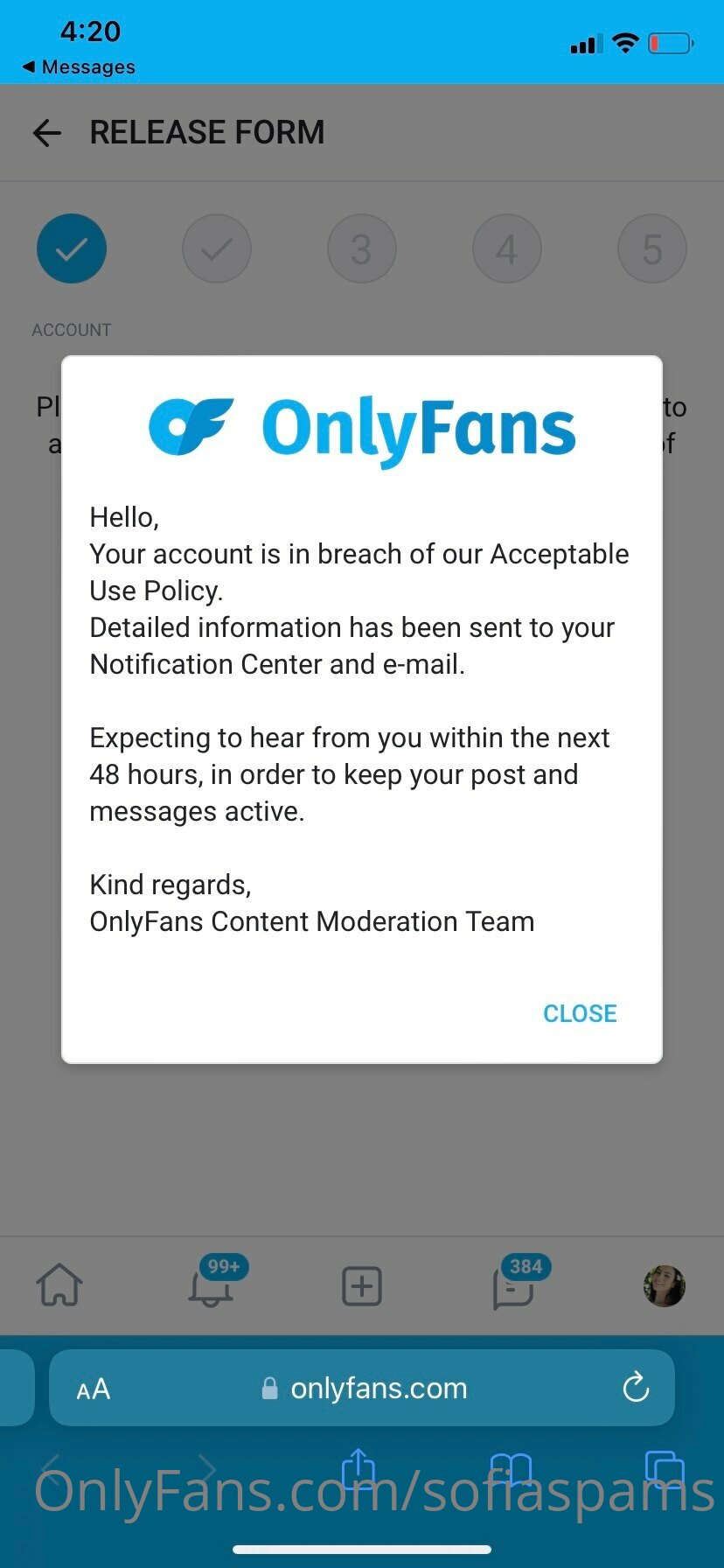Show open Safari tabs
Viewport: 724px width, 1568px height.
pos(665,1469)
